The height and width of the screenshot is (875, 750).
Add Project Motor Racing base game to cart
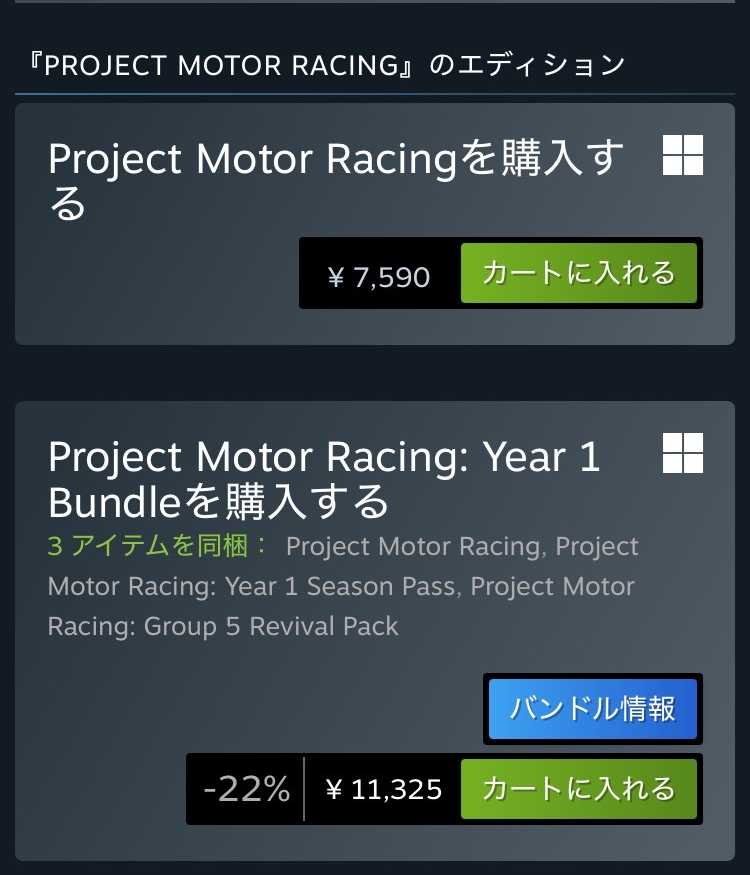coord(578,273)
